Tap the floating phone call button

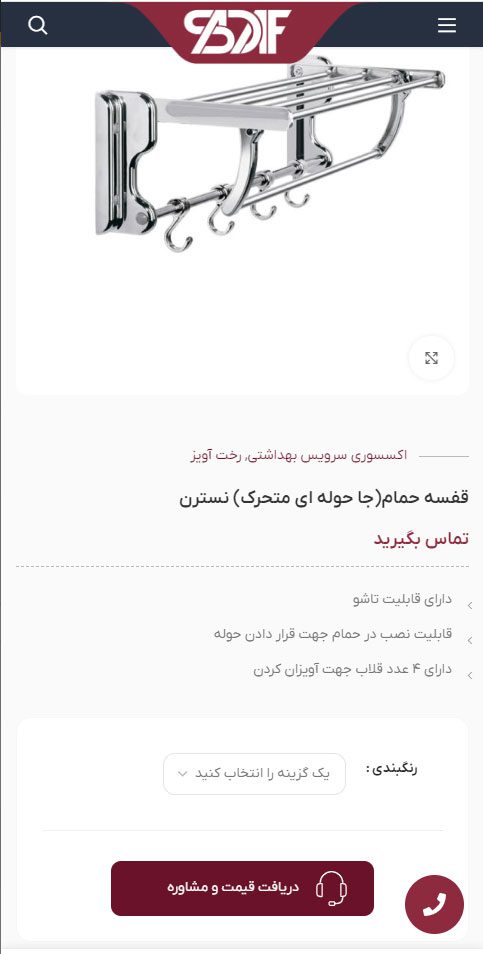point(434,904)
